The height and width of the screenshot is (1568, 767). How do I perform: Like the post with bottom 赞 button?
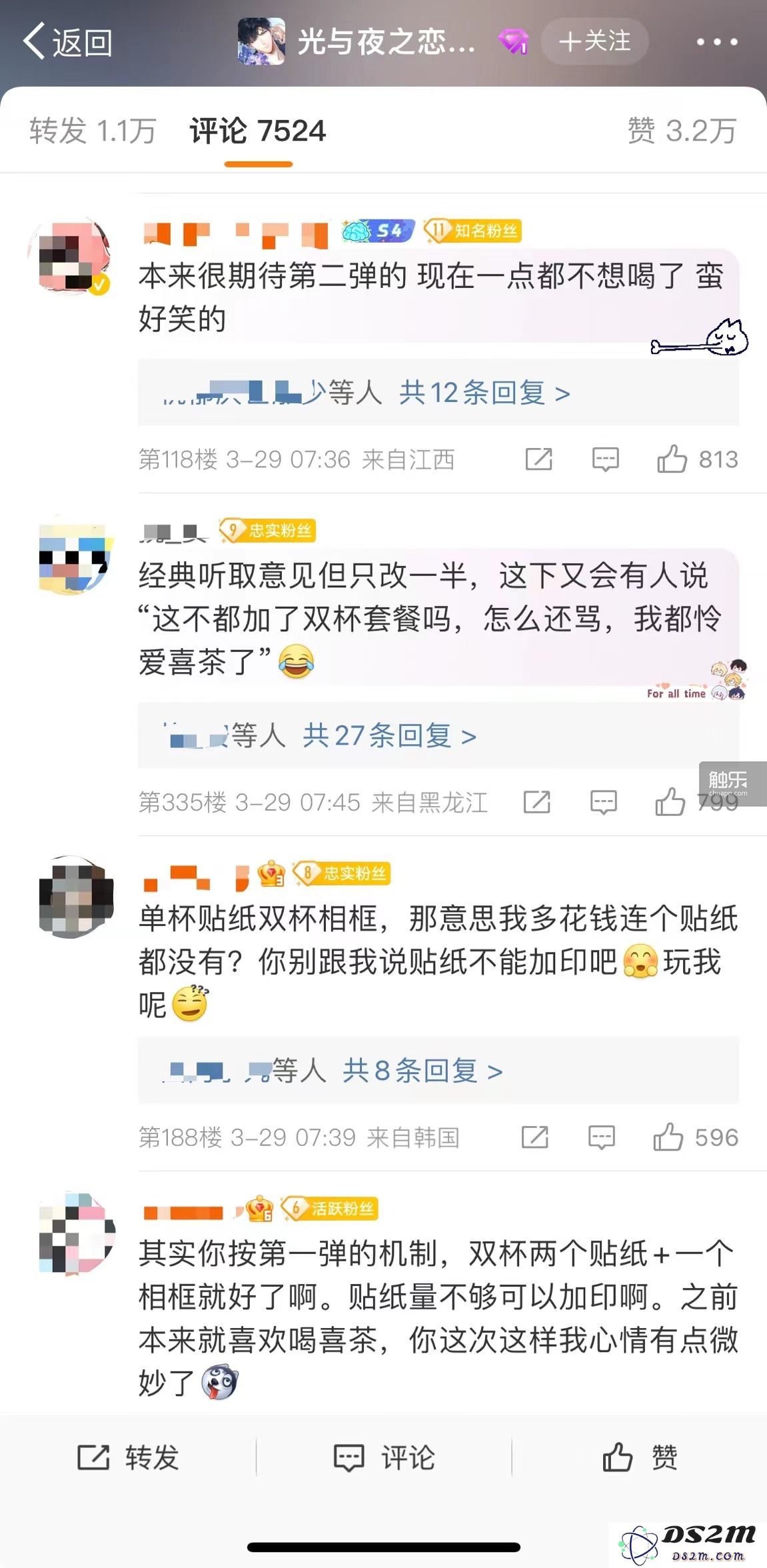tap(639, 1458)
